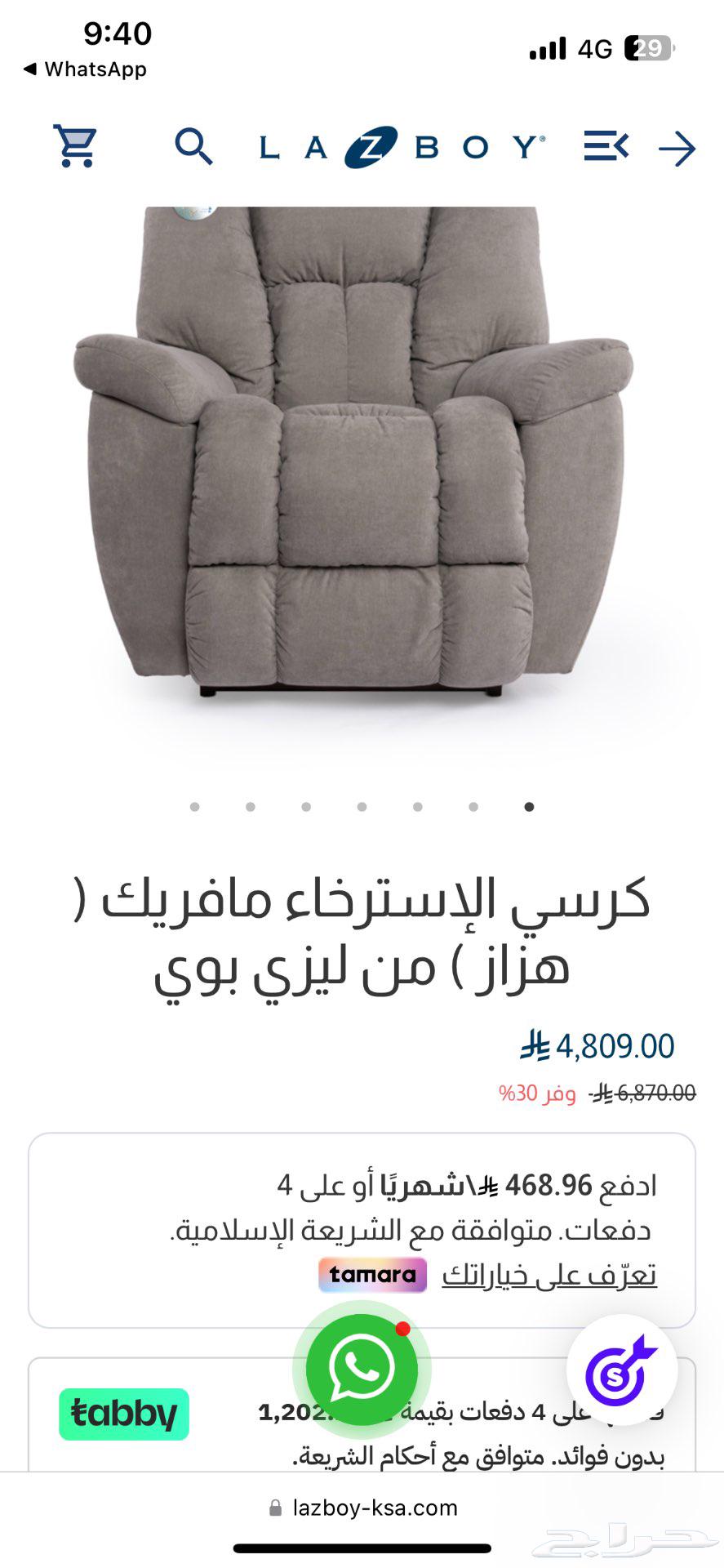Image resolution: width=724 pixels, height=1568 pixels.
Task: Open the hamburger navigation menu
Action: coord(607,147)
